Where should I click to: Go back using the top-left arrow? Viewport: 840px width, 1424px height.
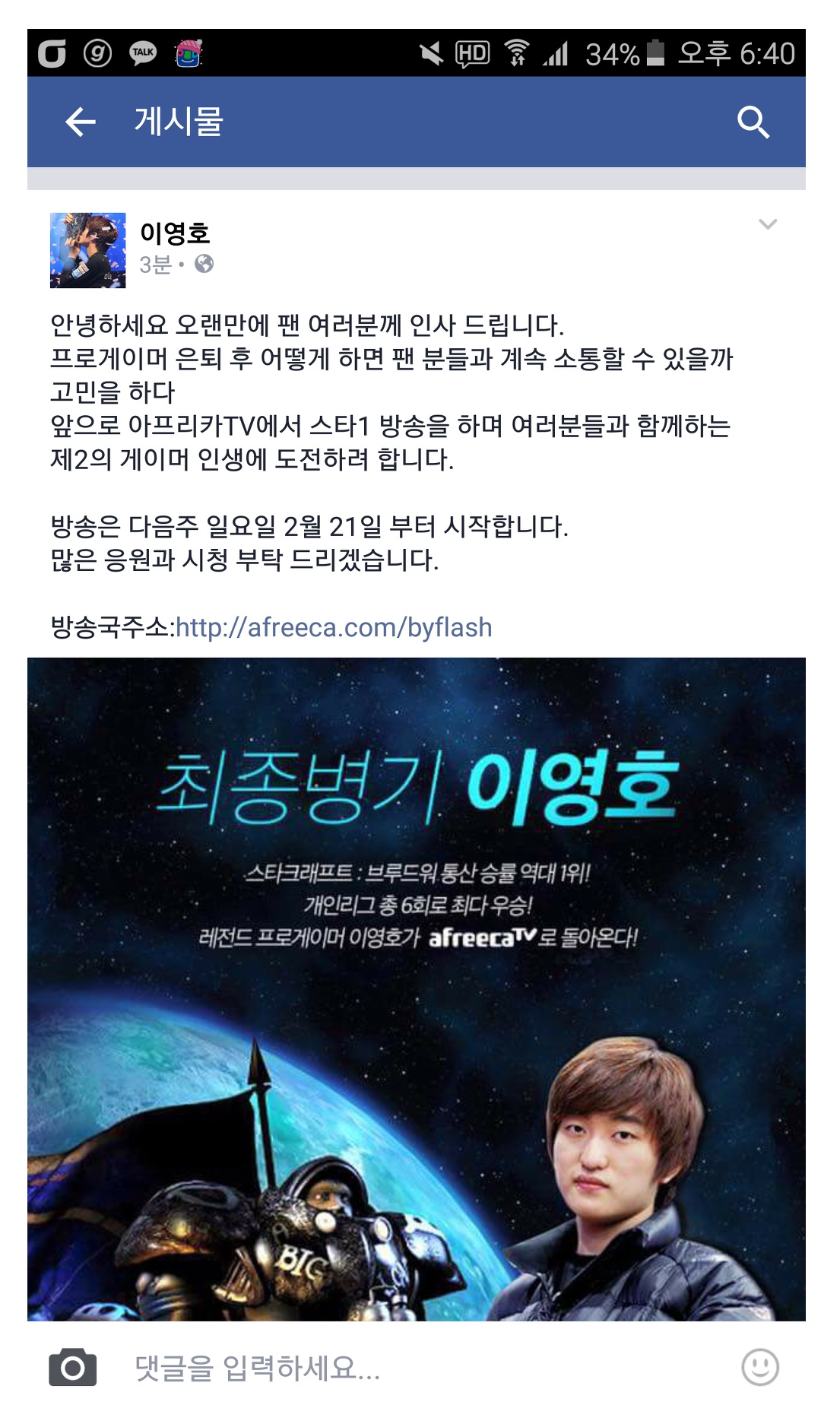point(81,122)
